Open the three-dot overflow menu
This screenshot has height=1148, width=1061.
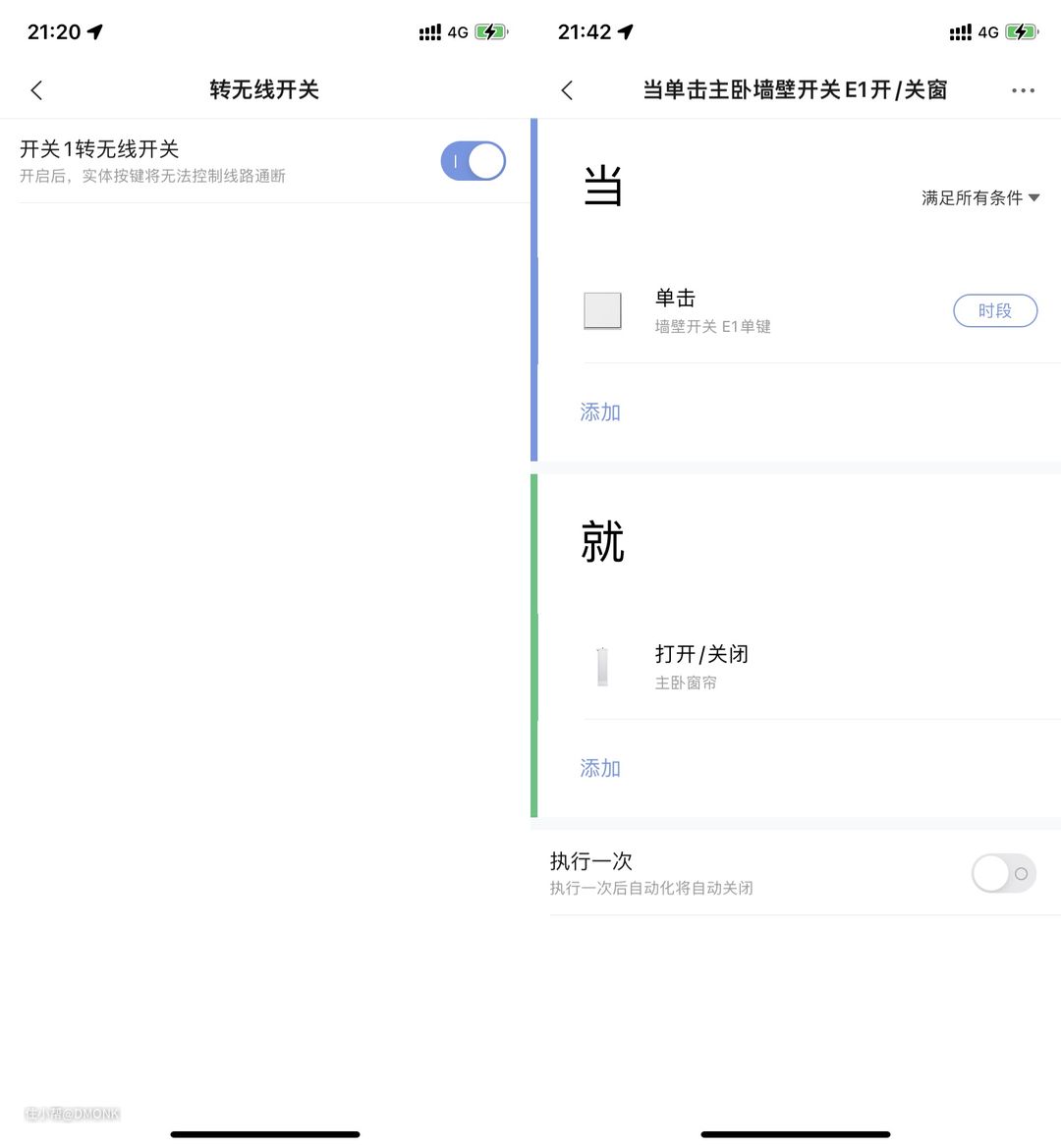coord(1023,90)
